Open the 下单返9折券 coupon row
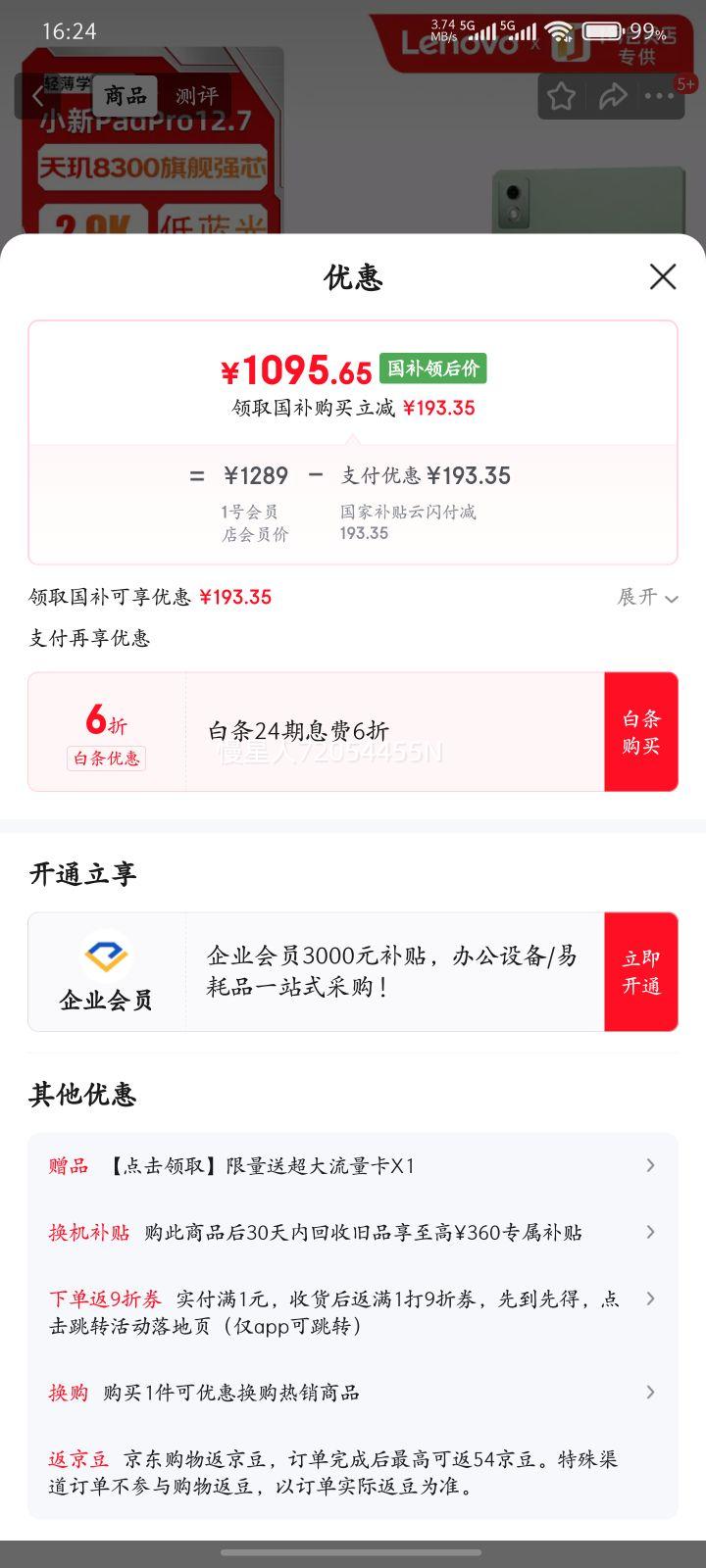The width and height of the screenshot is (706, 1568). [x=353, y=1312]
